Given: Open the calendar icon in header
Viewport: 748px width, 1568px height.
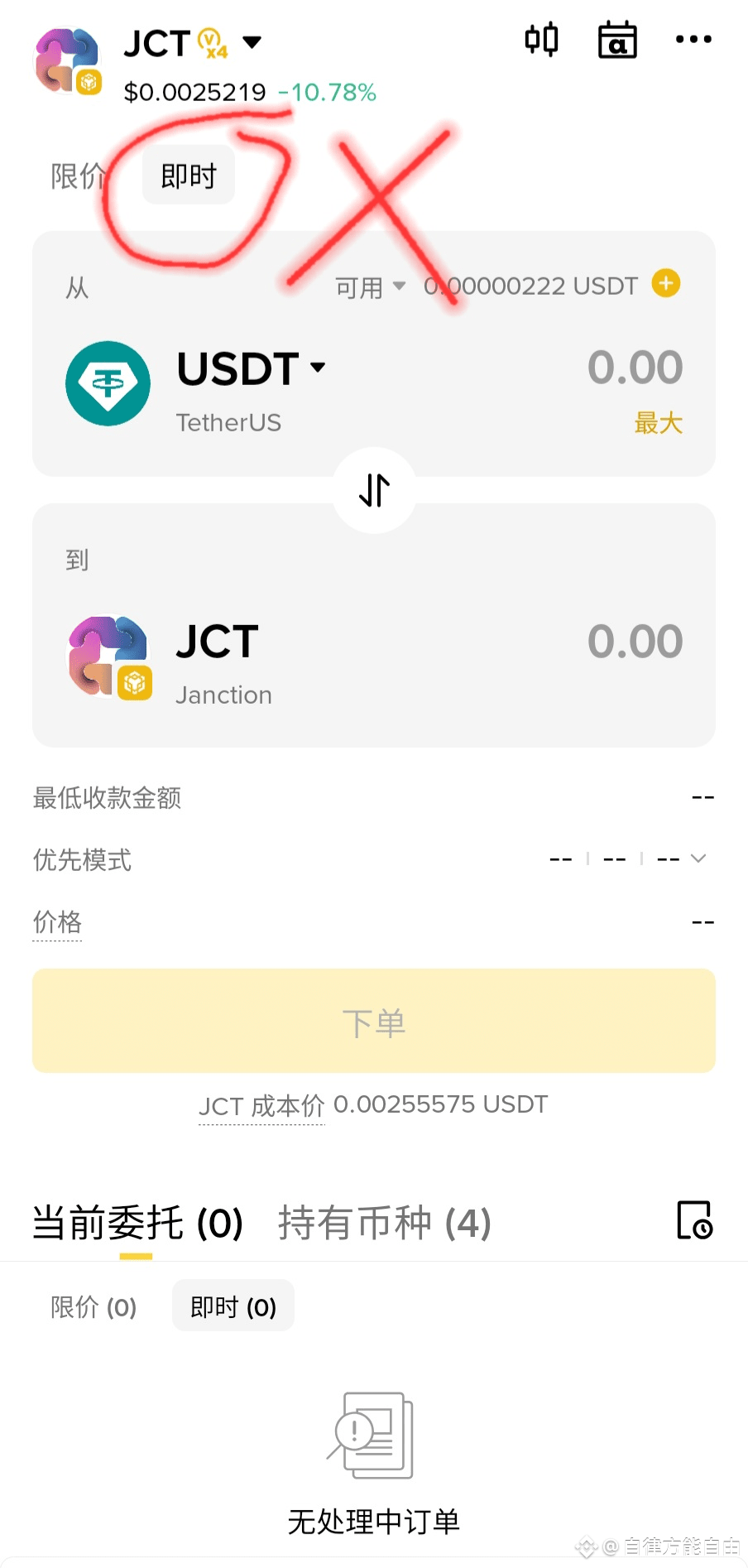Looking at the screenshot, I should pyautogui.click(x=617, y=40).
